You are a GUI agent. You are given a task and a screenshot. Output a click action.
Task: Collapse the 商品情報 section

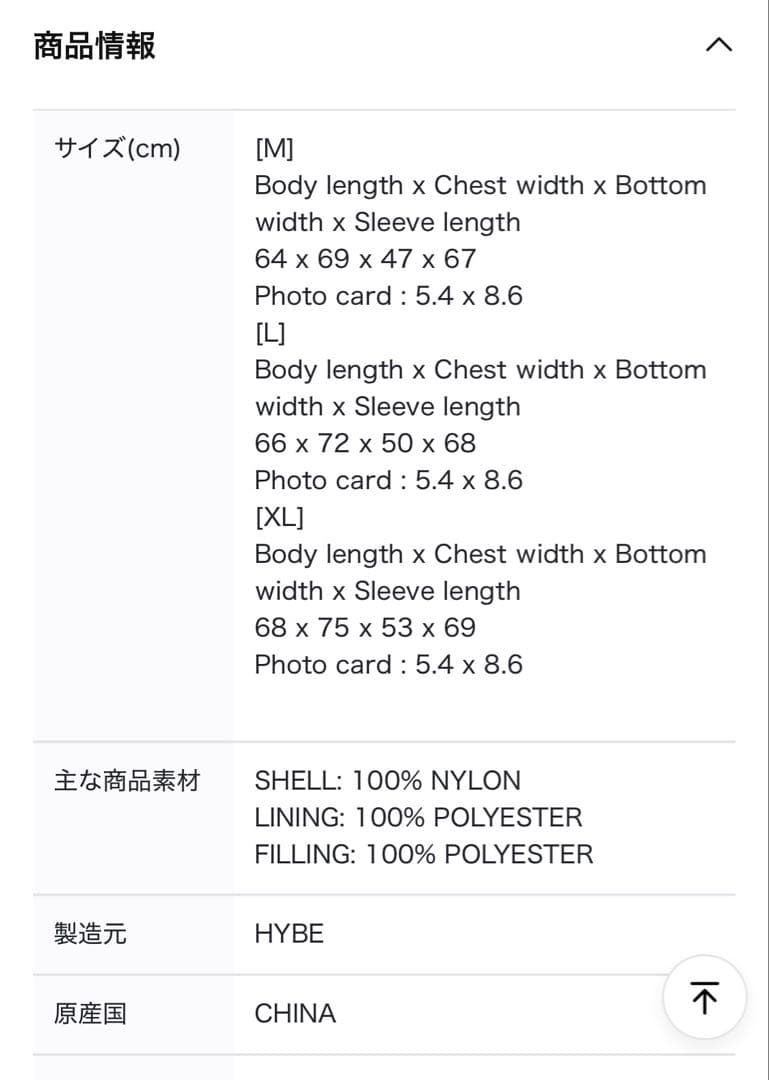tap(718, 45)
